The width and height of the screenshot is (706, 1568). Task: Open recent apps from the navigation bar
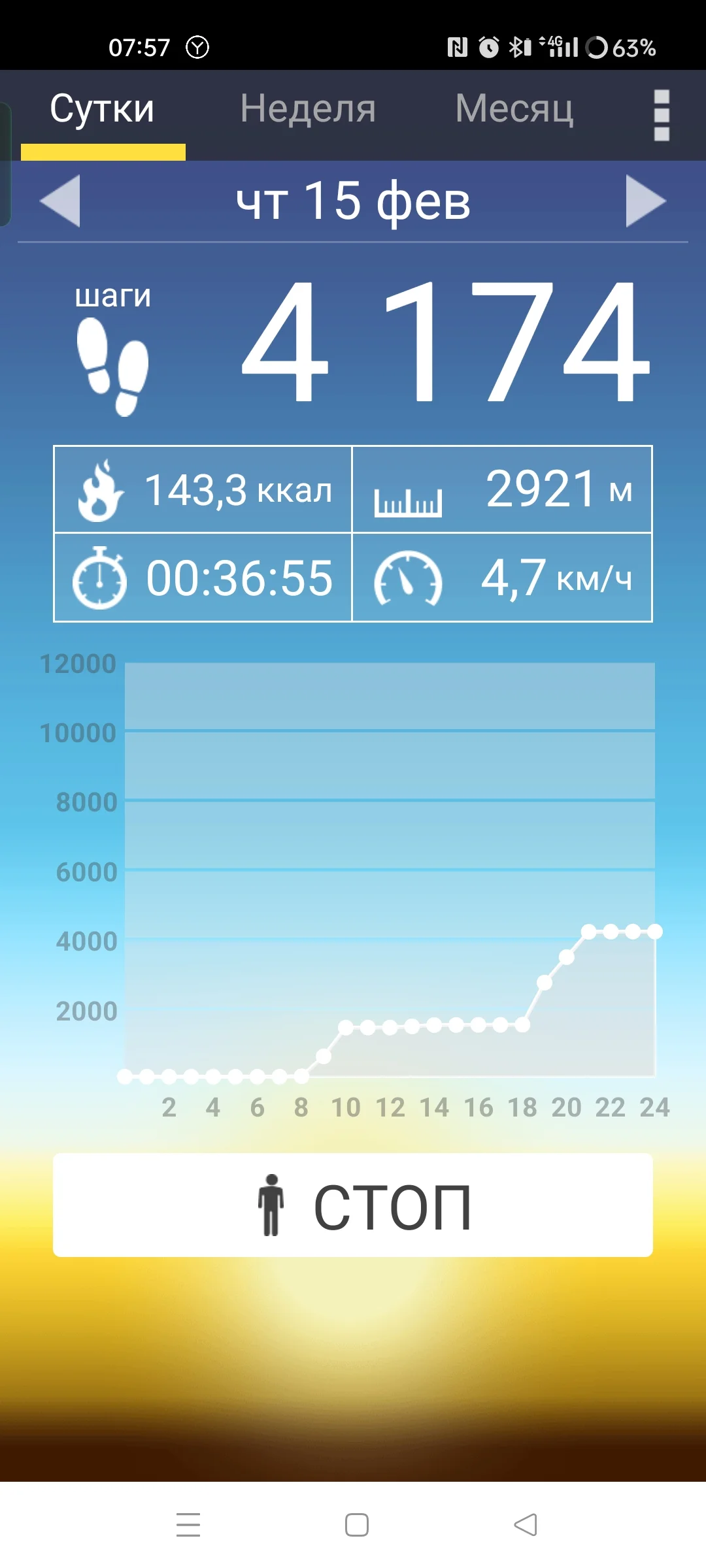click(x=188, y=1524)
